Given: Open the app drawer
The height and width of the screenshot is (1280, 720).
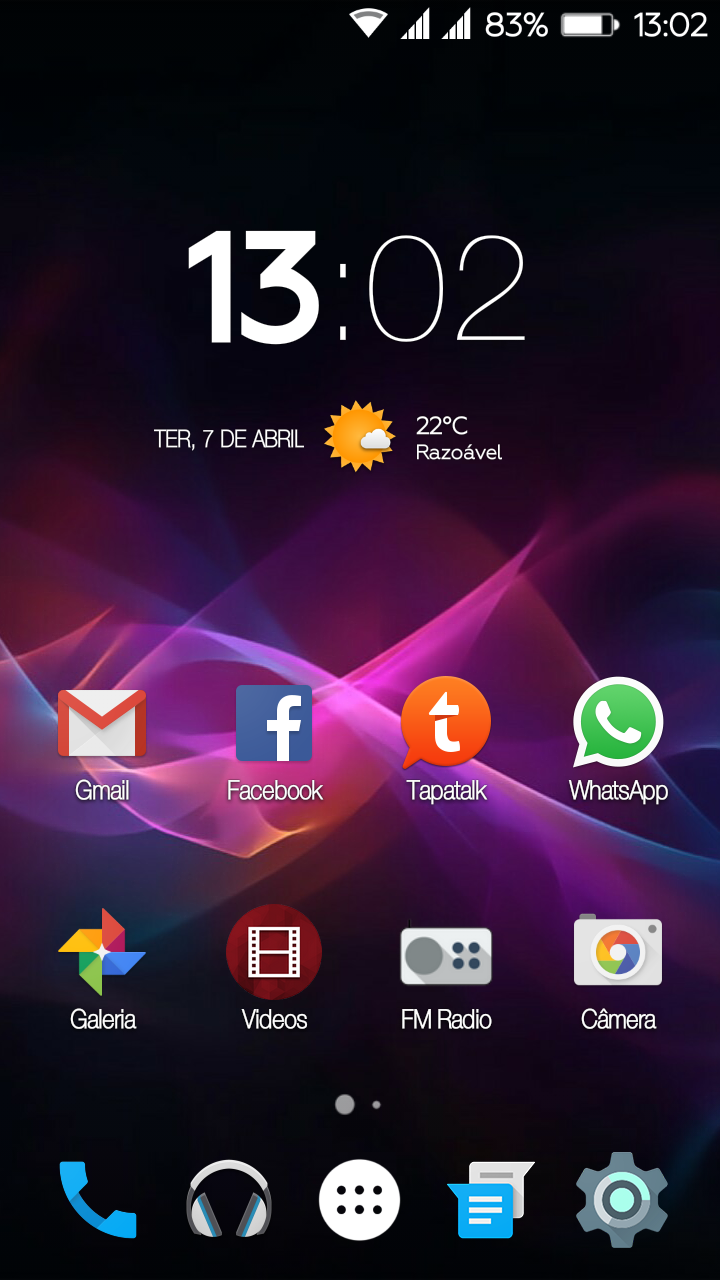Looking at the screenshot, I should 360,1199.
